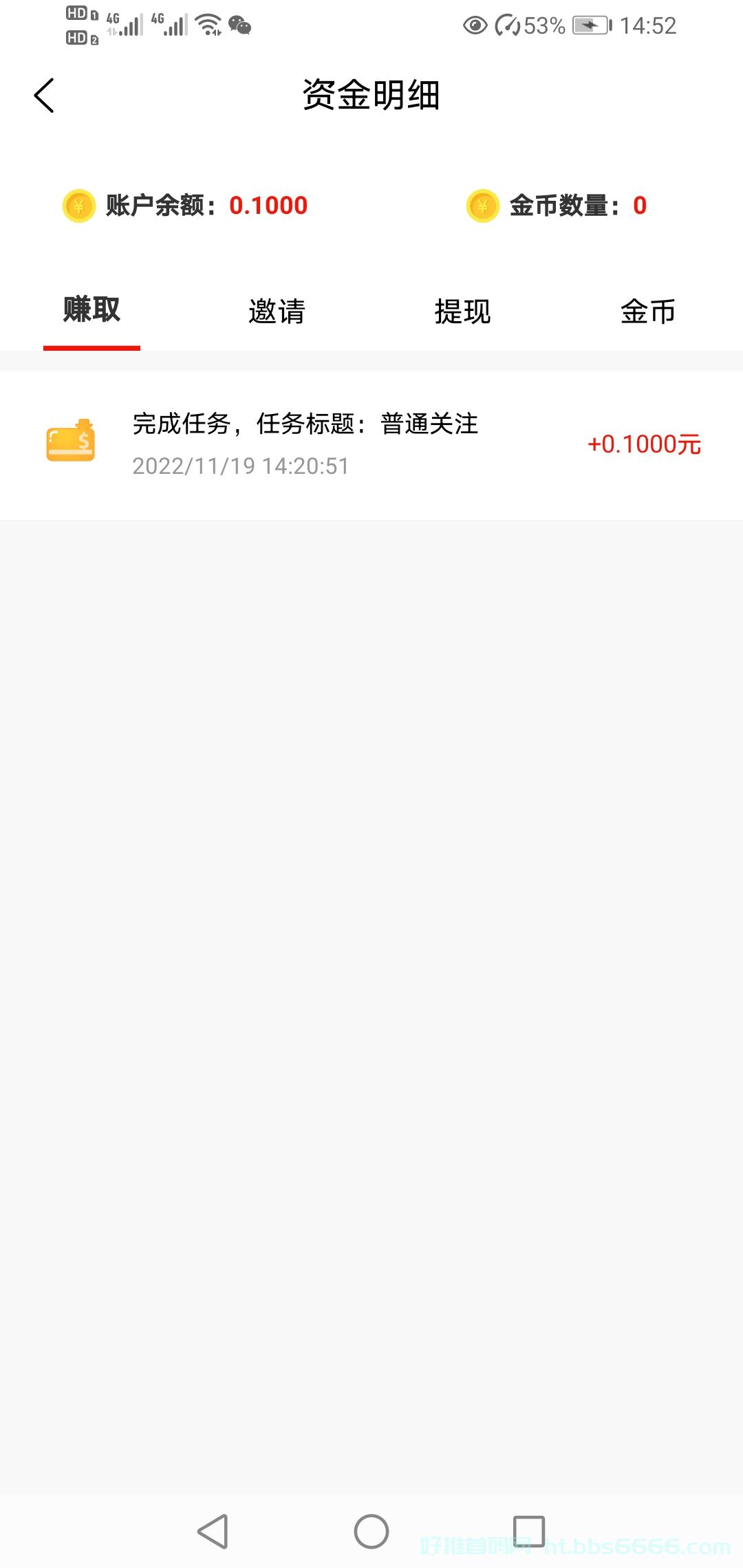Open recent apps from navigation bar
Viewport: 743px width, 1568px height.
coord(529,1532)
